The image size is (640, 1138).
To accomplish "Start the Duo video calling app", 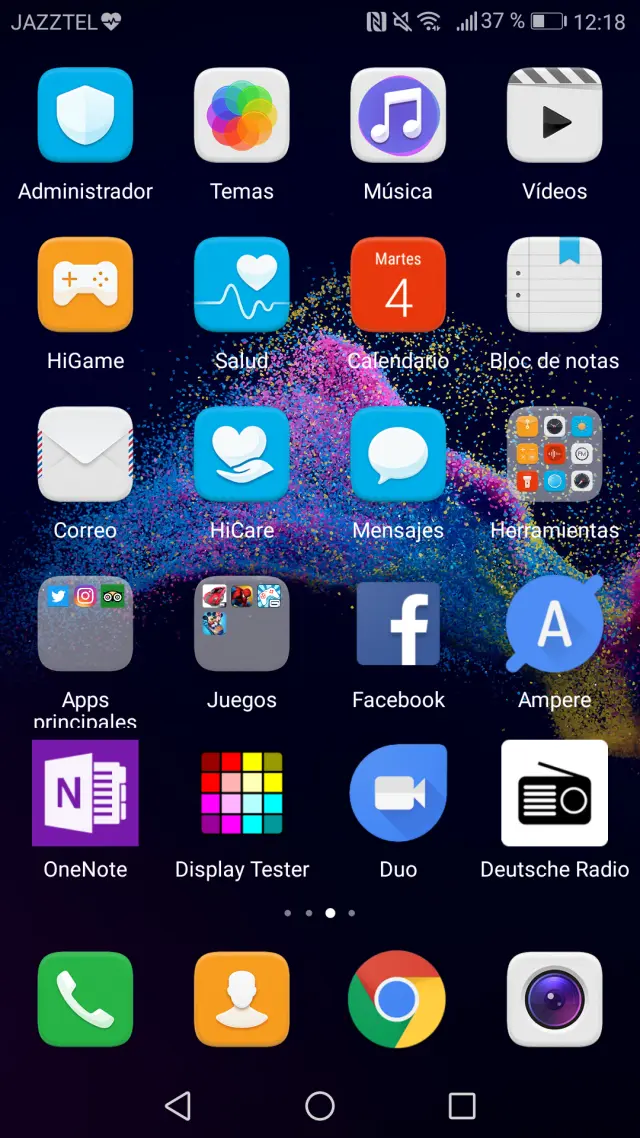I will [x=398, y=794].
